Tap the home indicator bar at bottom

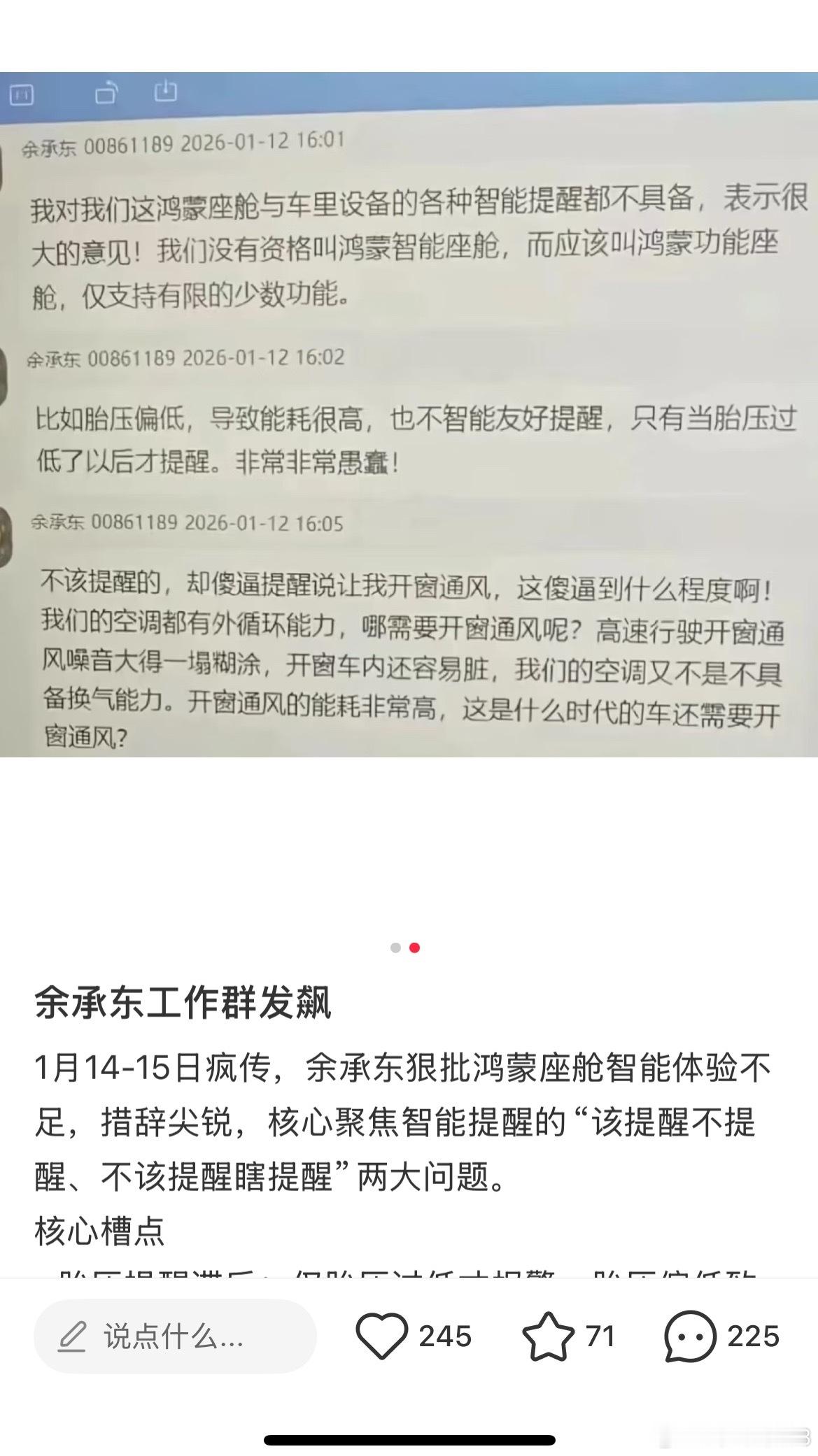click(409, 1438)
